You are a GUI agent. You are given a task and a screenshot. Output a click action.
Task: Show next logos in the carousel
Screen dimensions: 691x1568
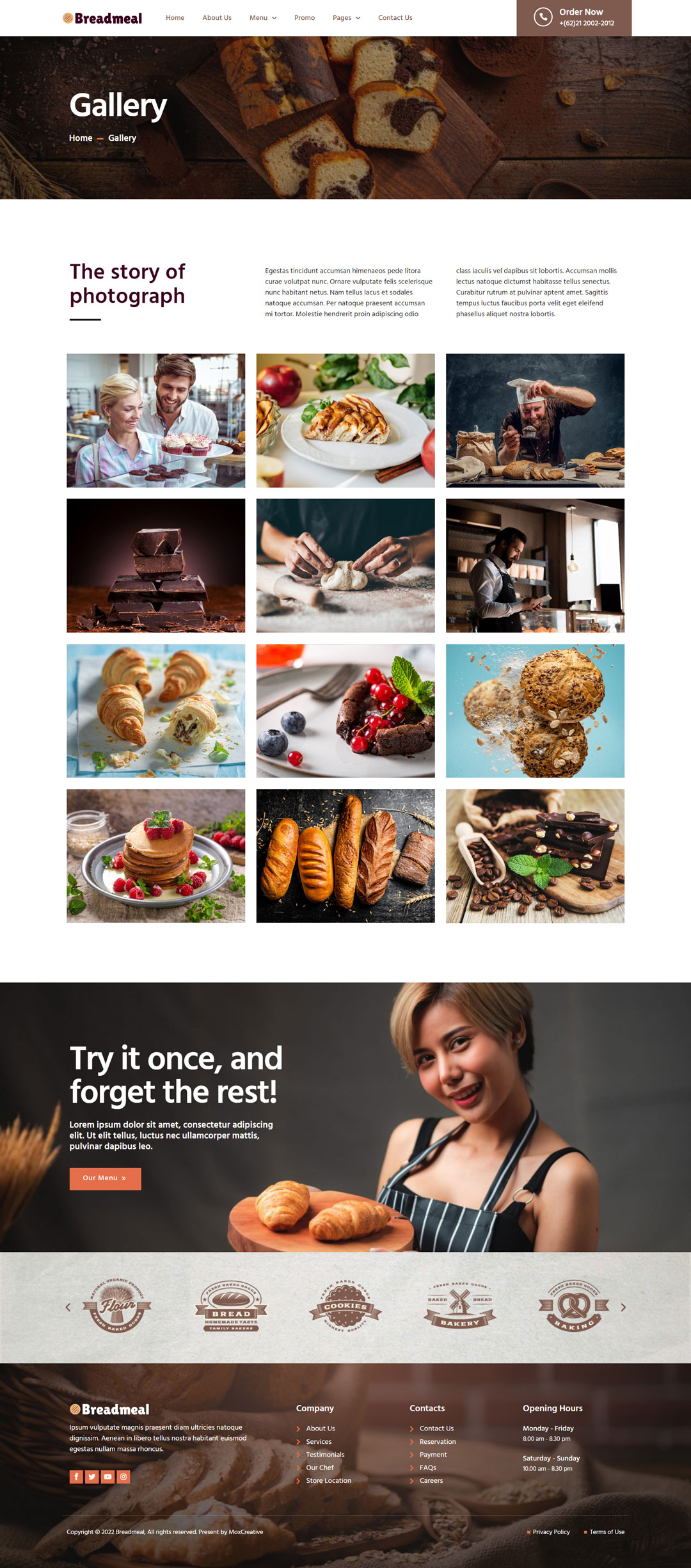[623, 1308]
